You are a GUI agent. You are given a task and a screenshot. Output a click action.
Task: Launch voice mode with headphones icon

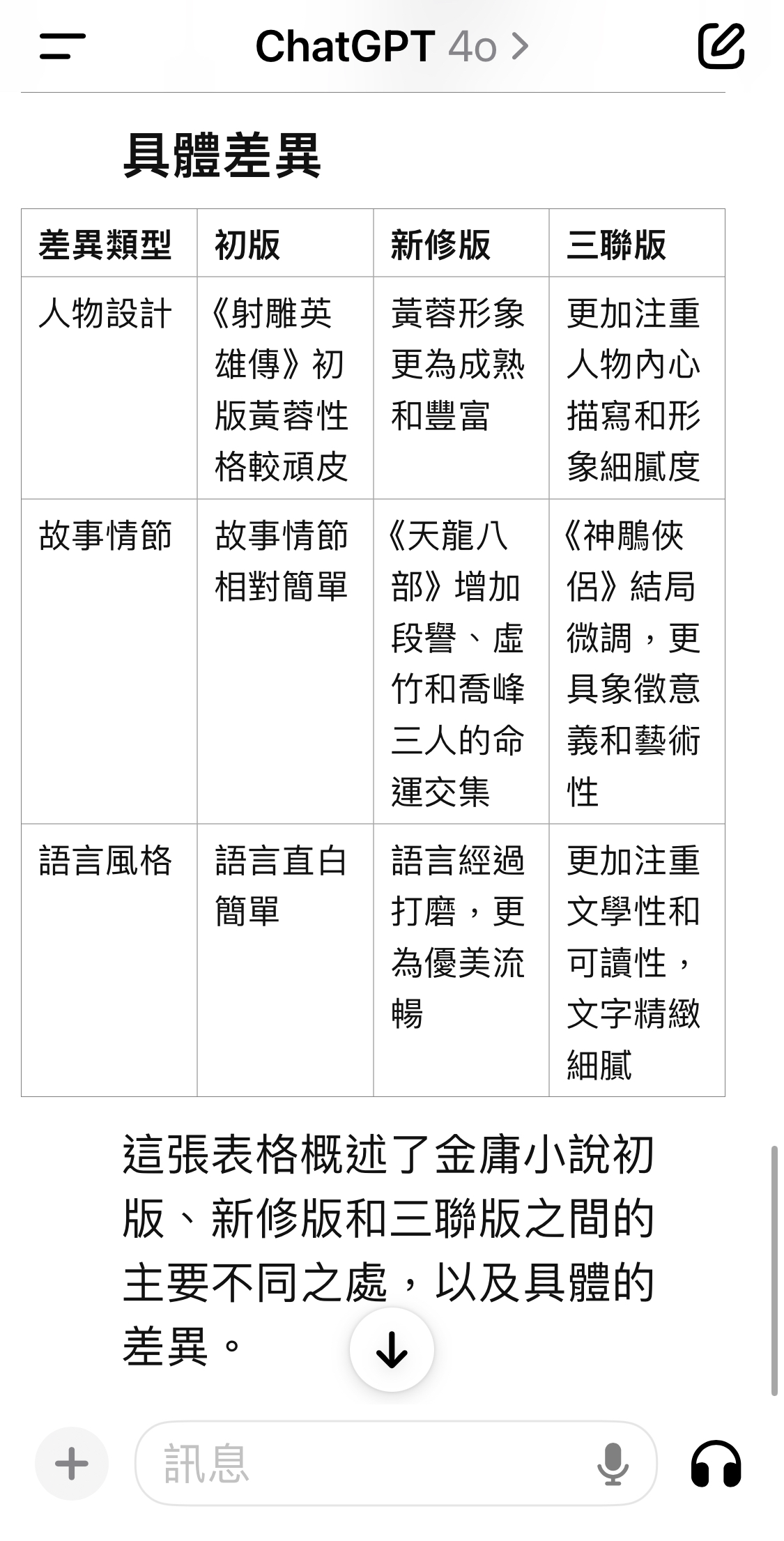click(x=716, y=1463)
